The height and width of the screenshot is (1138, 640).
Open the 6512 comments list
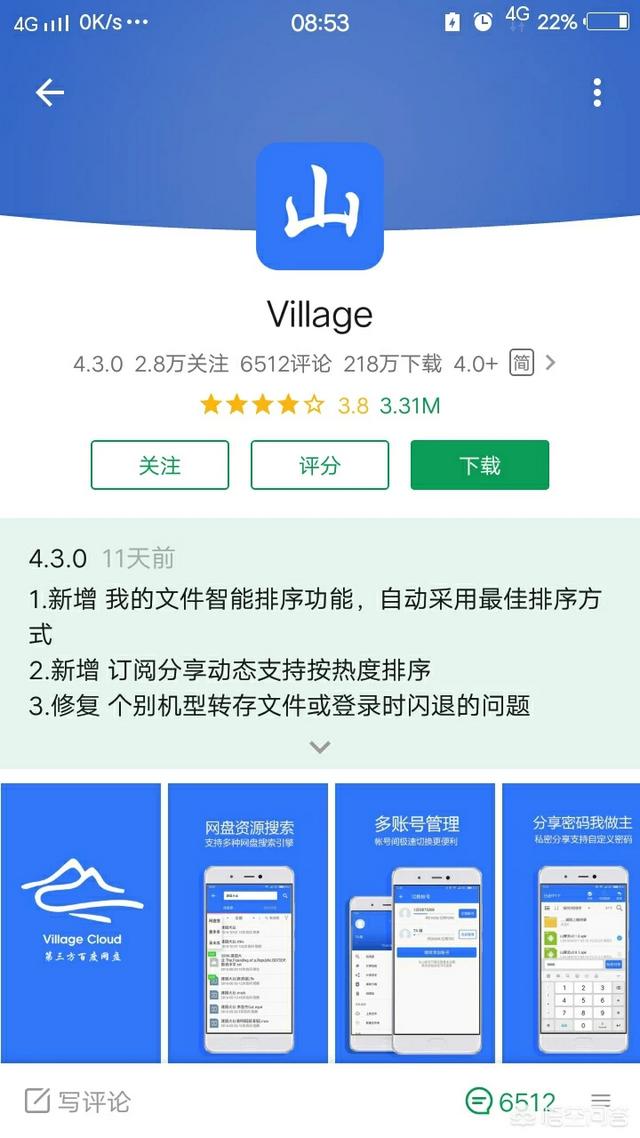(x=510, y=1102)
